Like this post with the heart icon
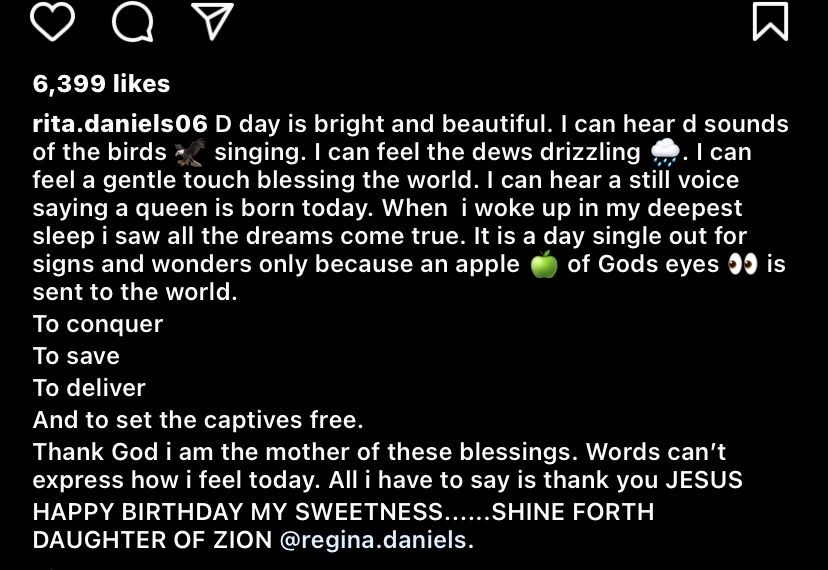Image resolution: width=828 pixels, height=570 pixels. coord(52,20)
